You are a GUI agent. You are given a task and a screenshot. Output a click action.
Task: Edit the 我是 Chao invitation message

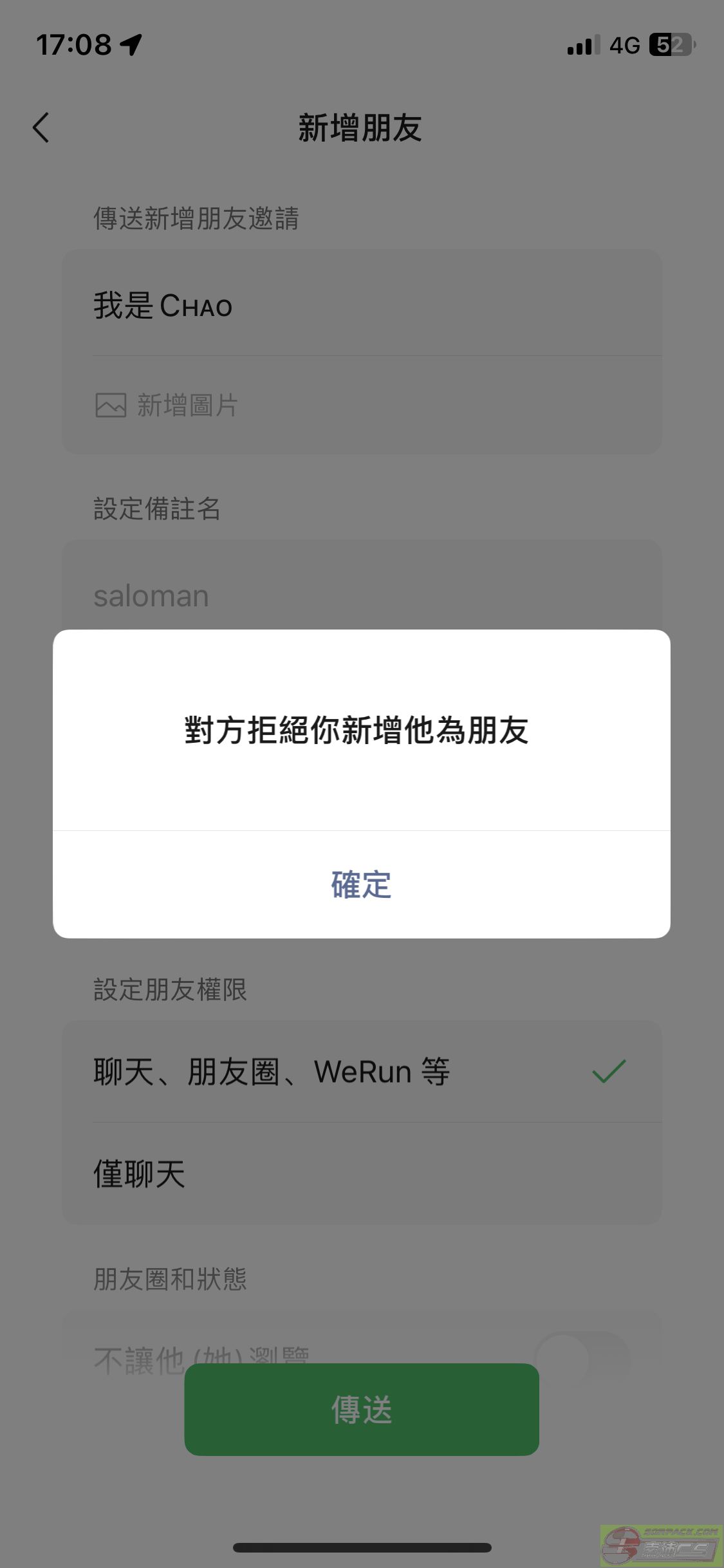[x=362, y=304]
